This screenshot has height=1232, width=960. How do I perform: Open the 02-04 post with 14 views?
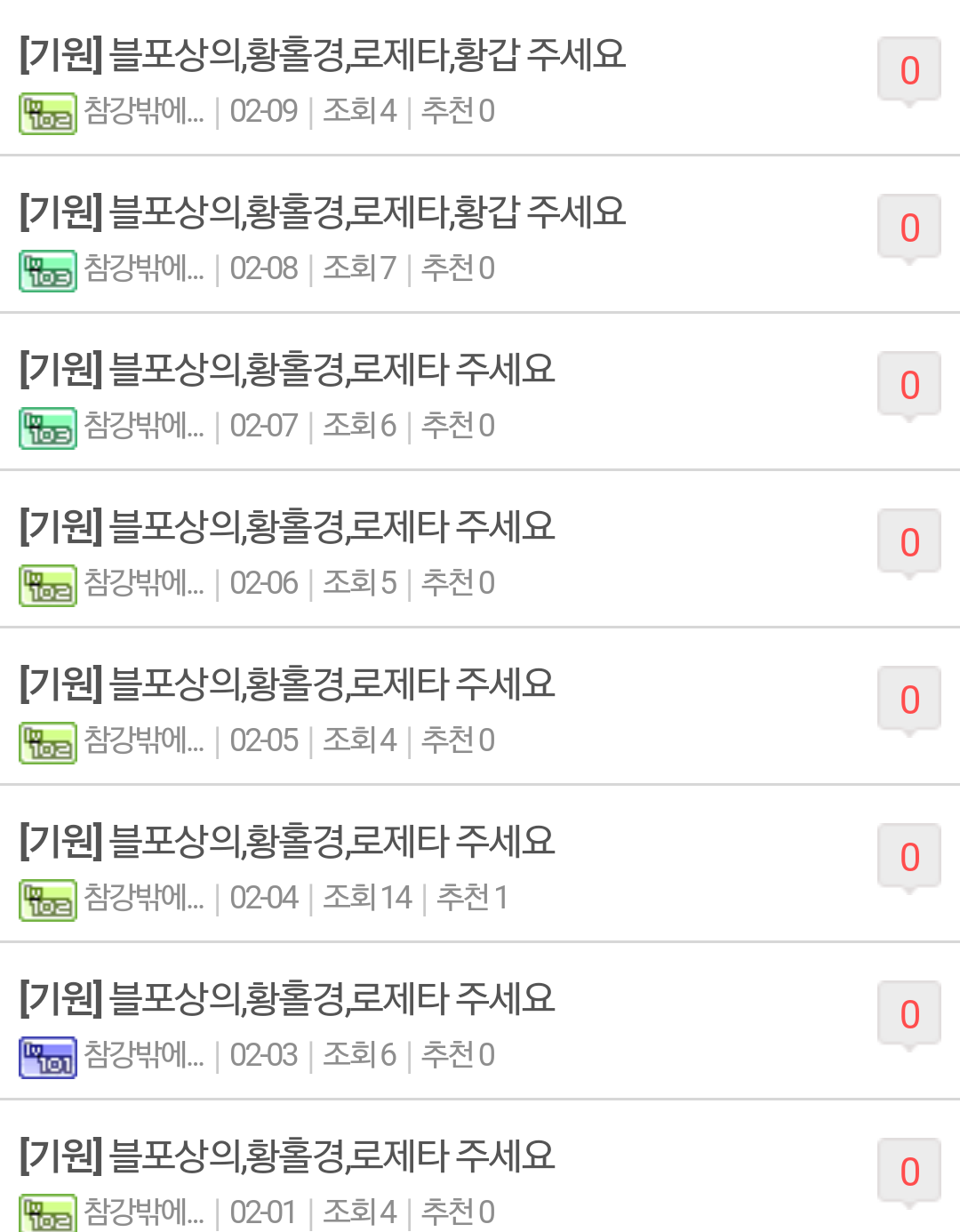[x=287, y=842]
